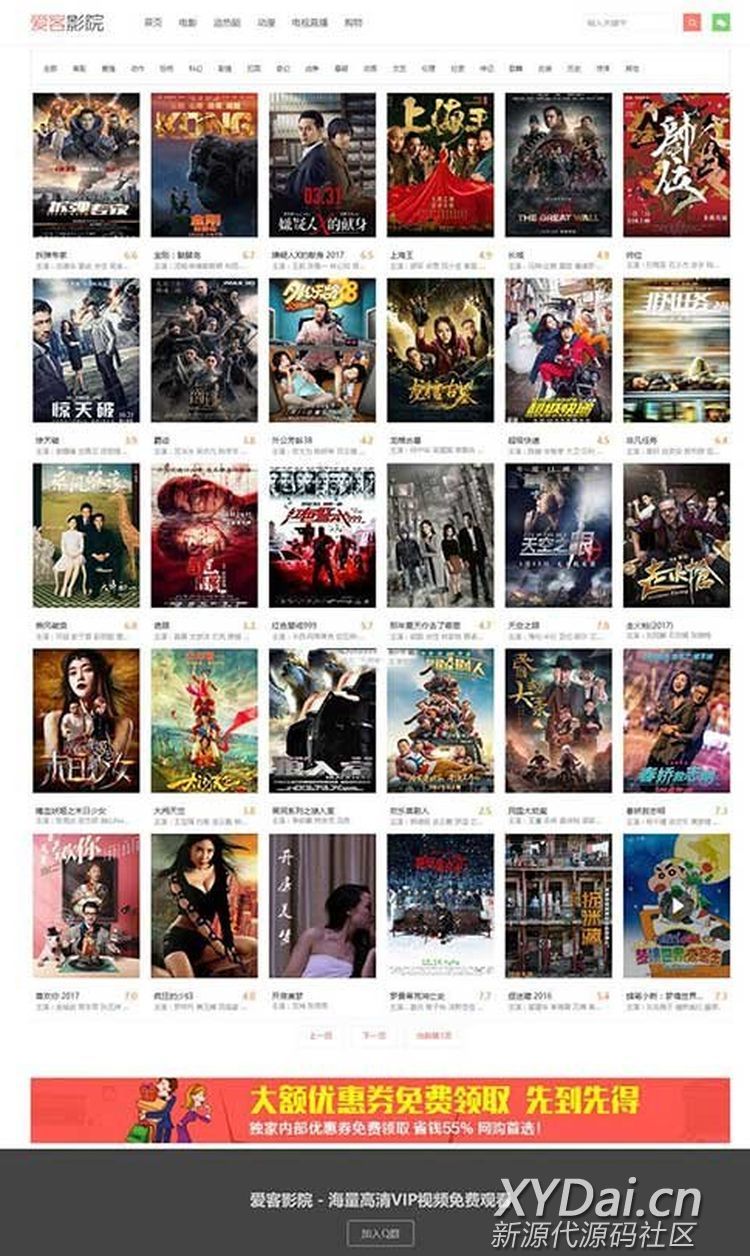Focus the keyword search field
The width and height of the screenshot is (750, 1256).
(630, 22)
